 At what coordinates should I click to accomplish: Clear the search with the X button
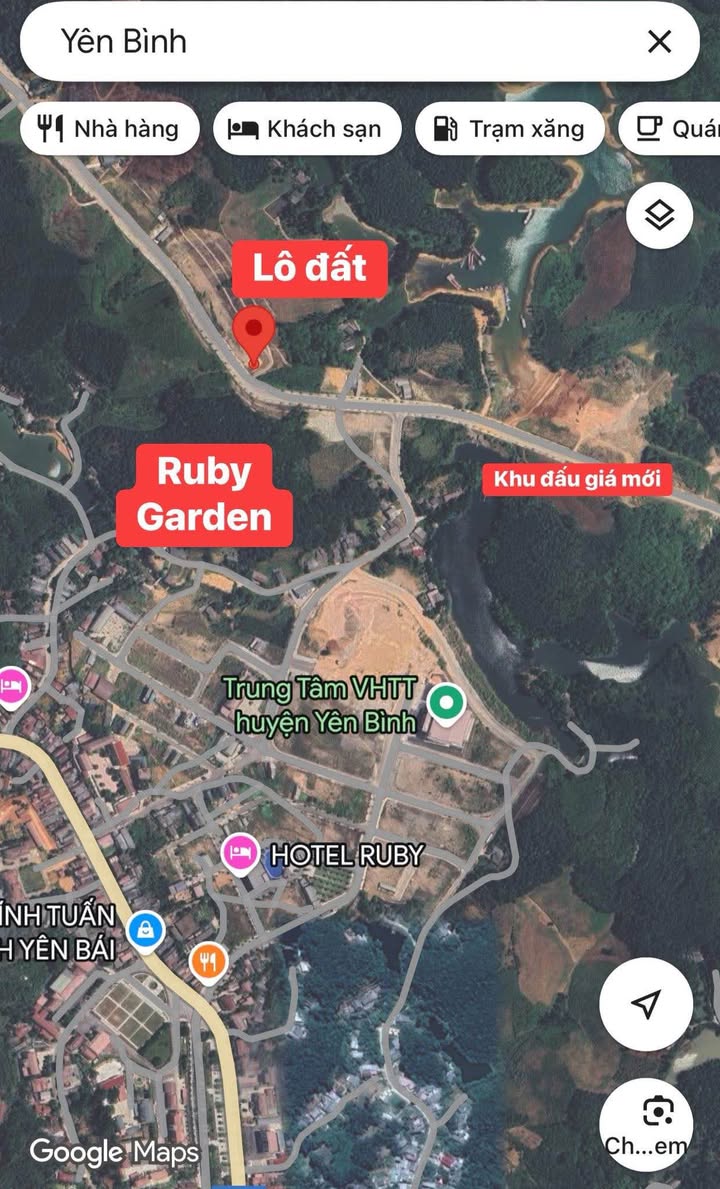point(659,42)
